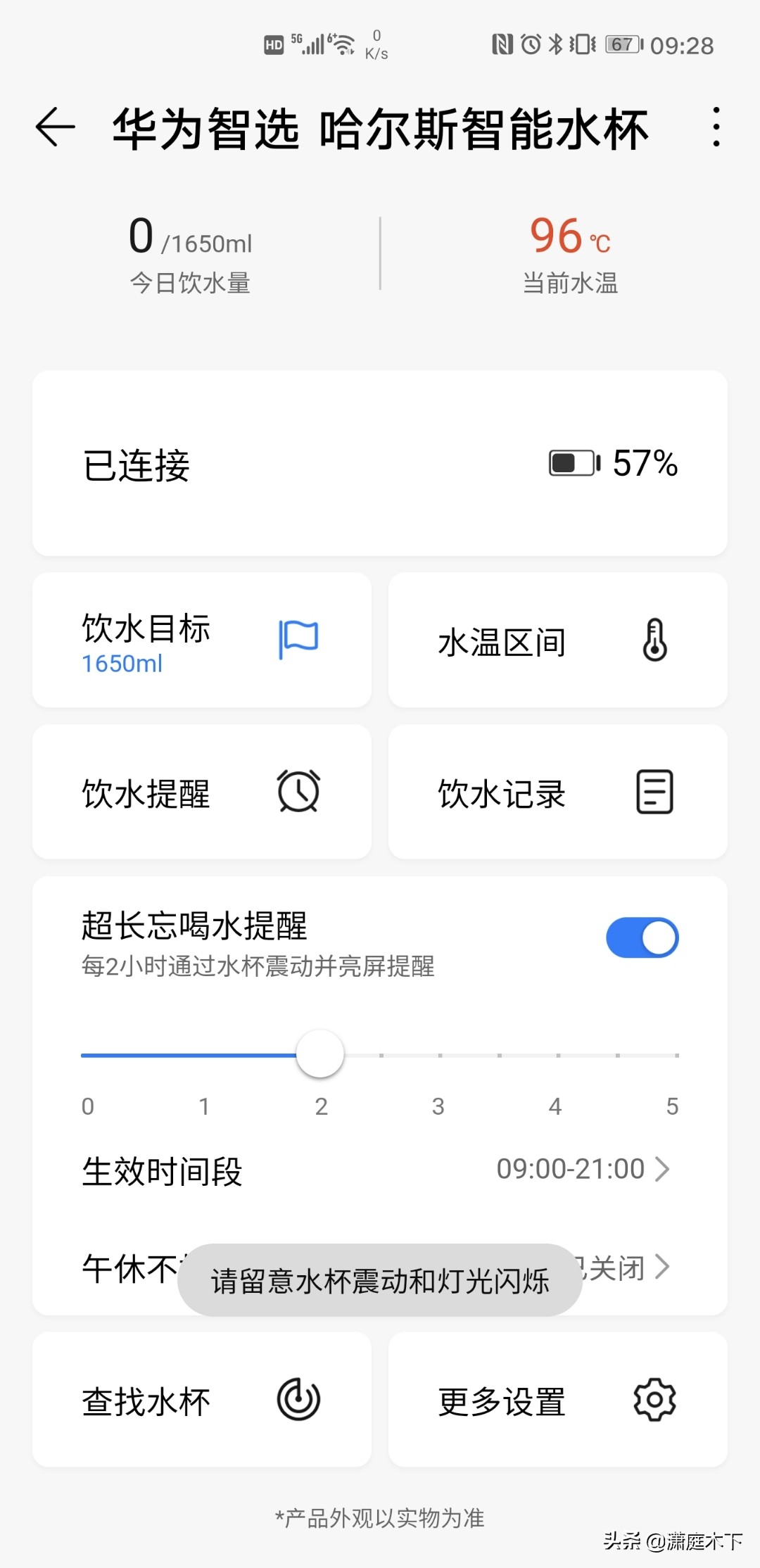
Task: Open more settings via the gear icon
Action: [654, 1401]
